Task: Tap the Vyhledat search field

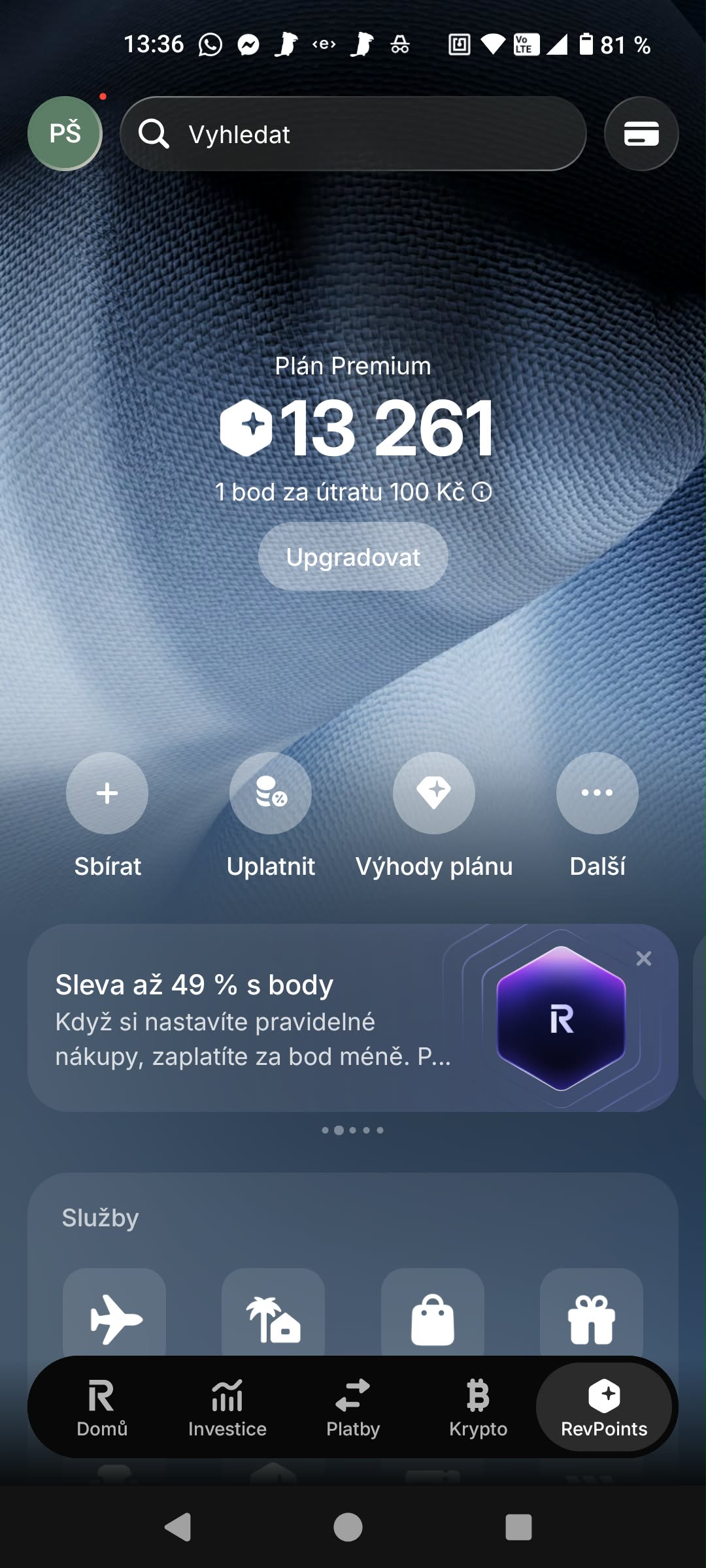Action: 353,134
